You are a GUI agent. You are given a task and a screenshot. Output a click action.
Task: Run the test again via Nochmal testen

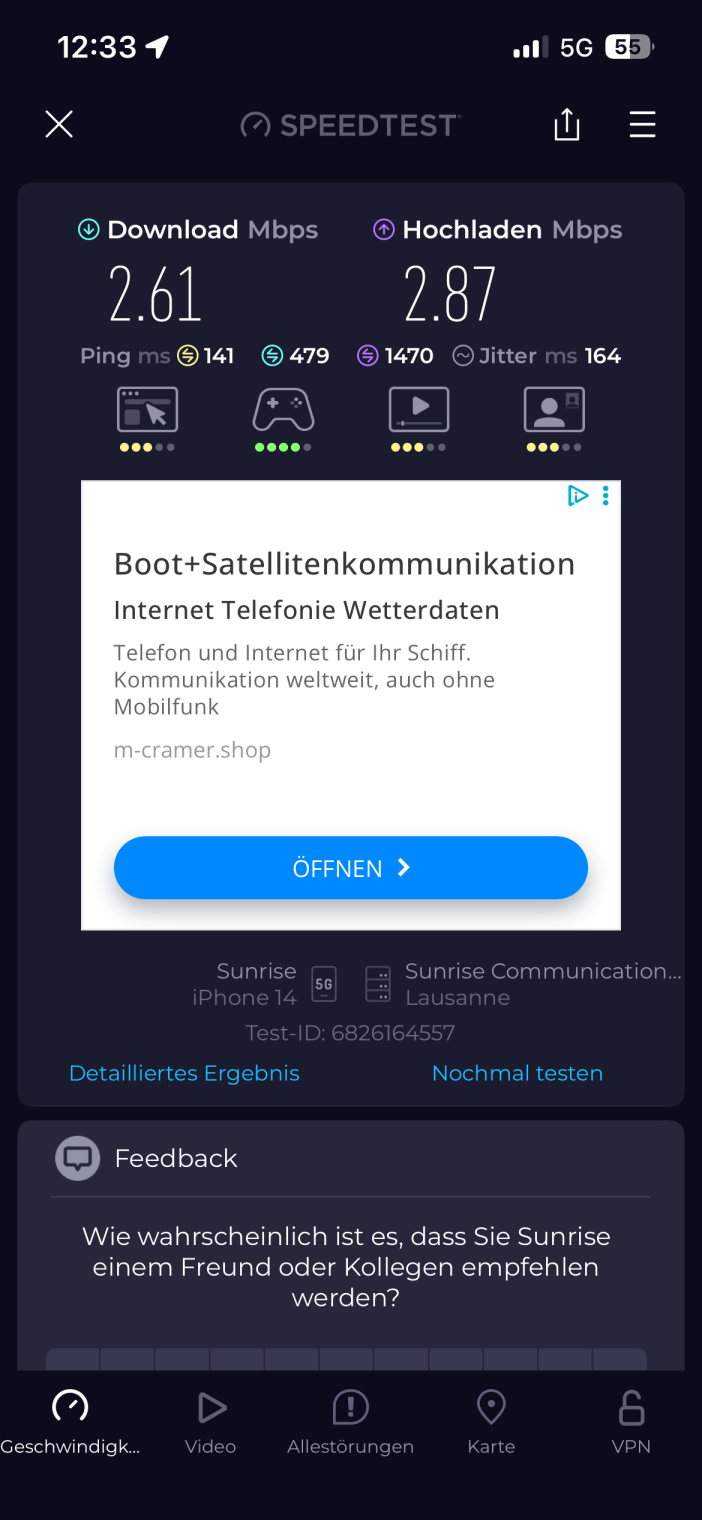[x=517, y=1073]
